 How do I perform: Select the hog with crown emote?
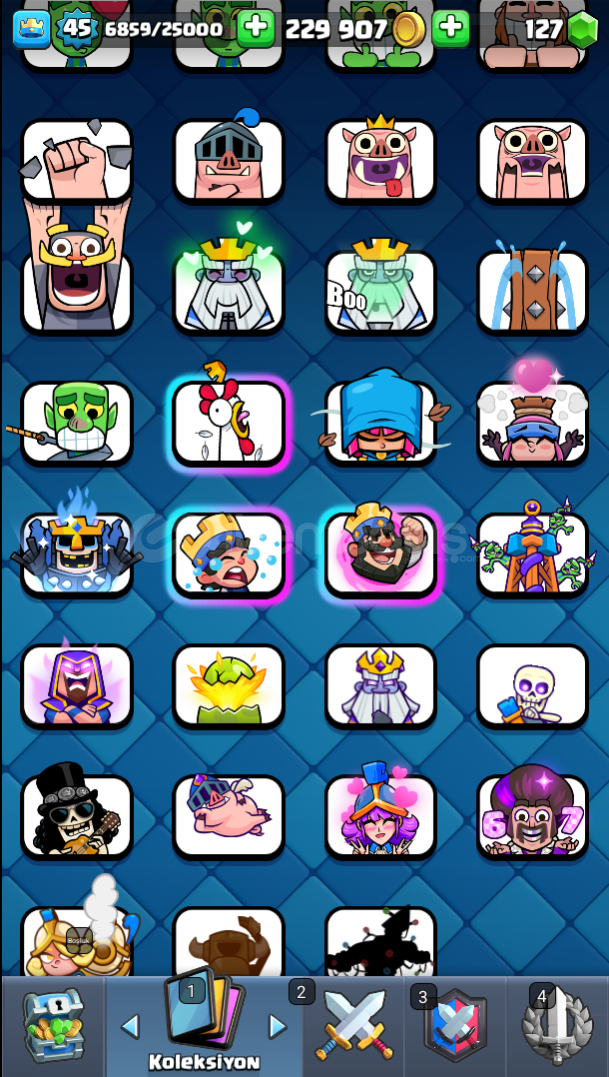(380, 160)
